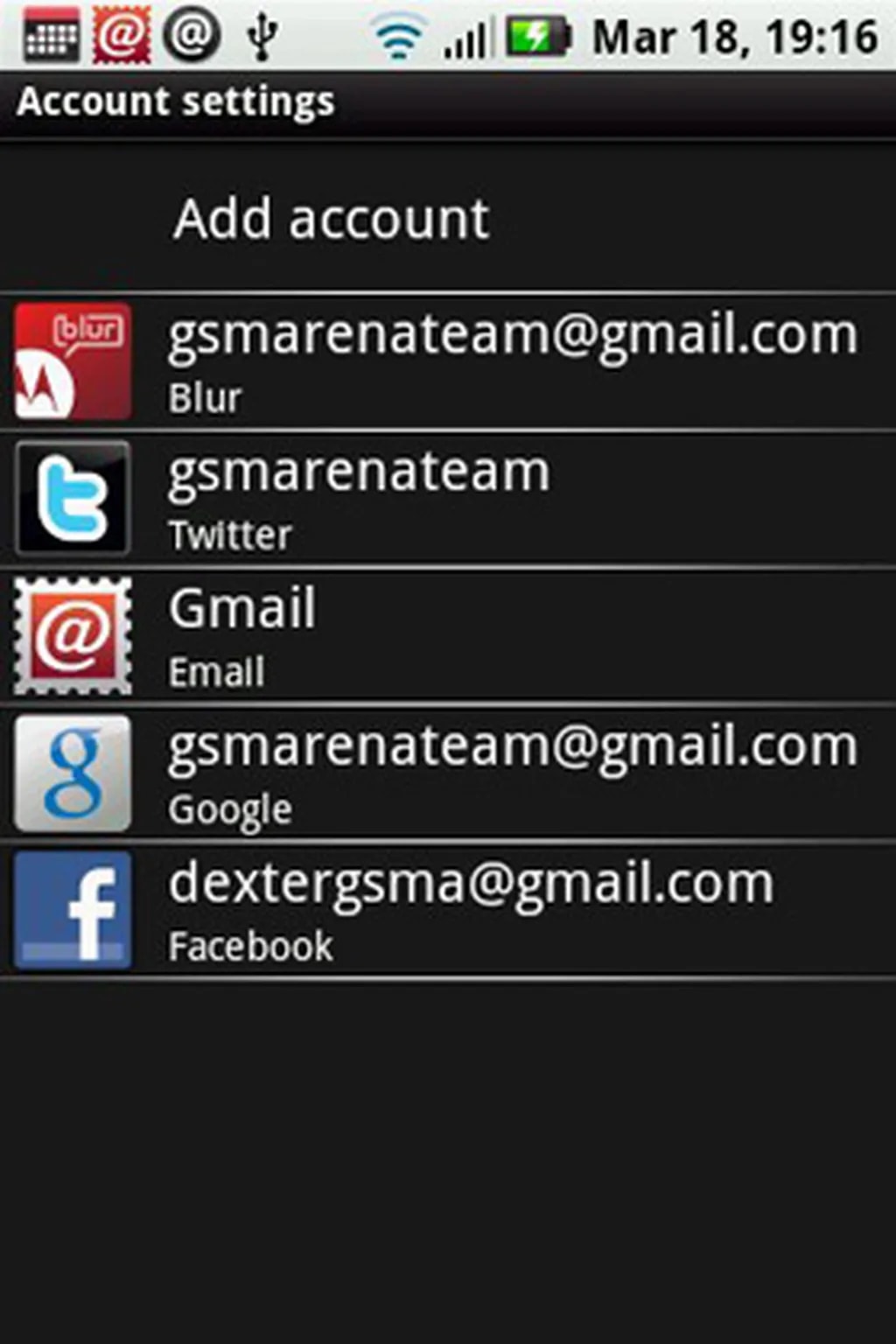Tap the charging battery indicator
The width and height of the screenshot is (896, 1344).
coord(538,35)
